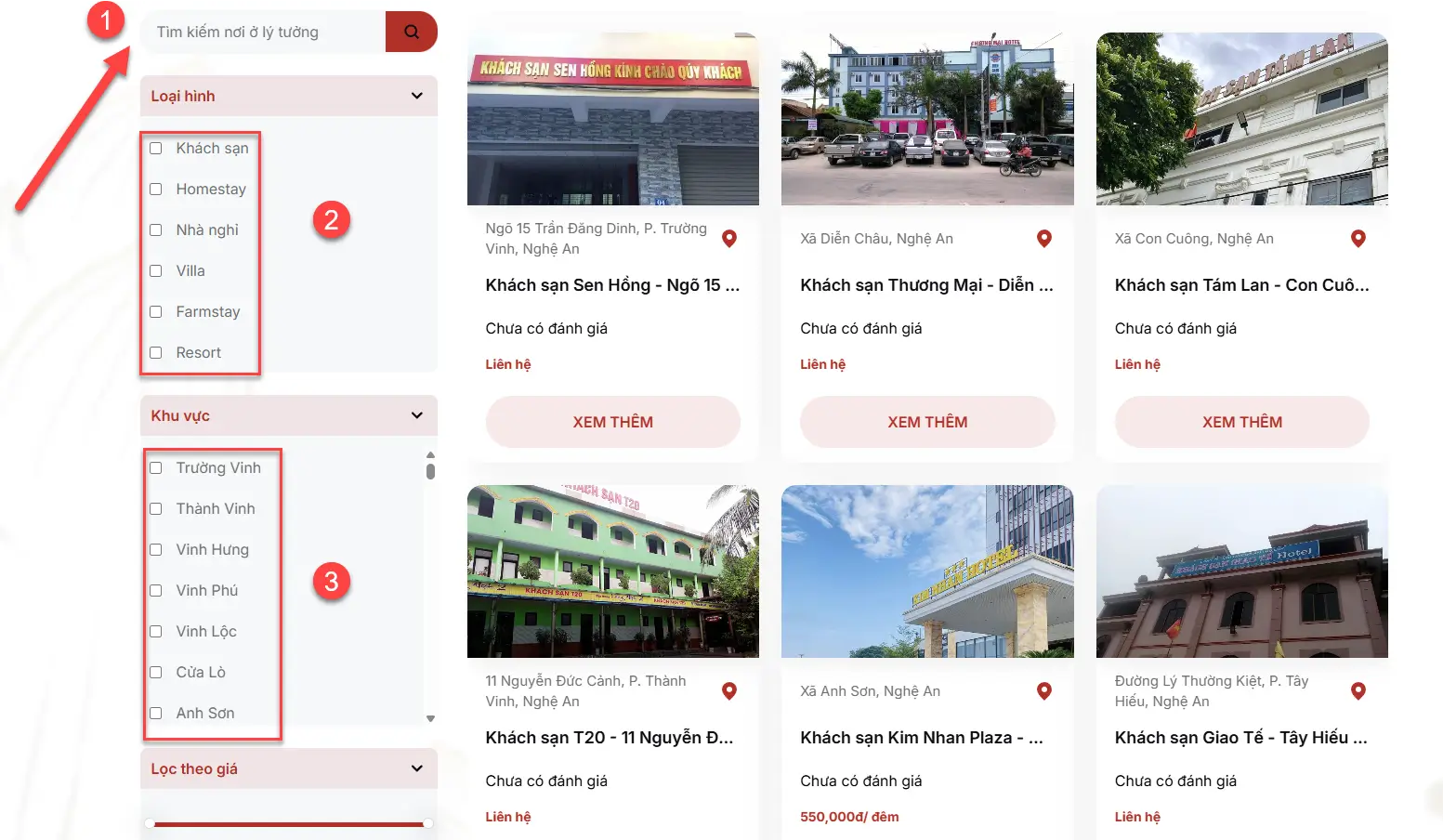Image resolution: width=1443 pixels, height=840 pixels.
Task: Enable the Villa filter checkbox
Action: [156, 270]
